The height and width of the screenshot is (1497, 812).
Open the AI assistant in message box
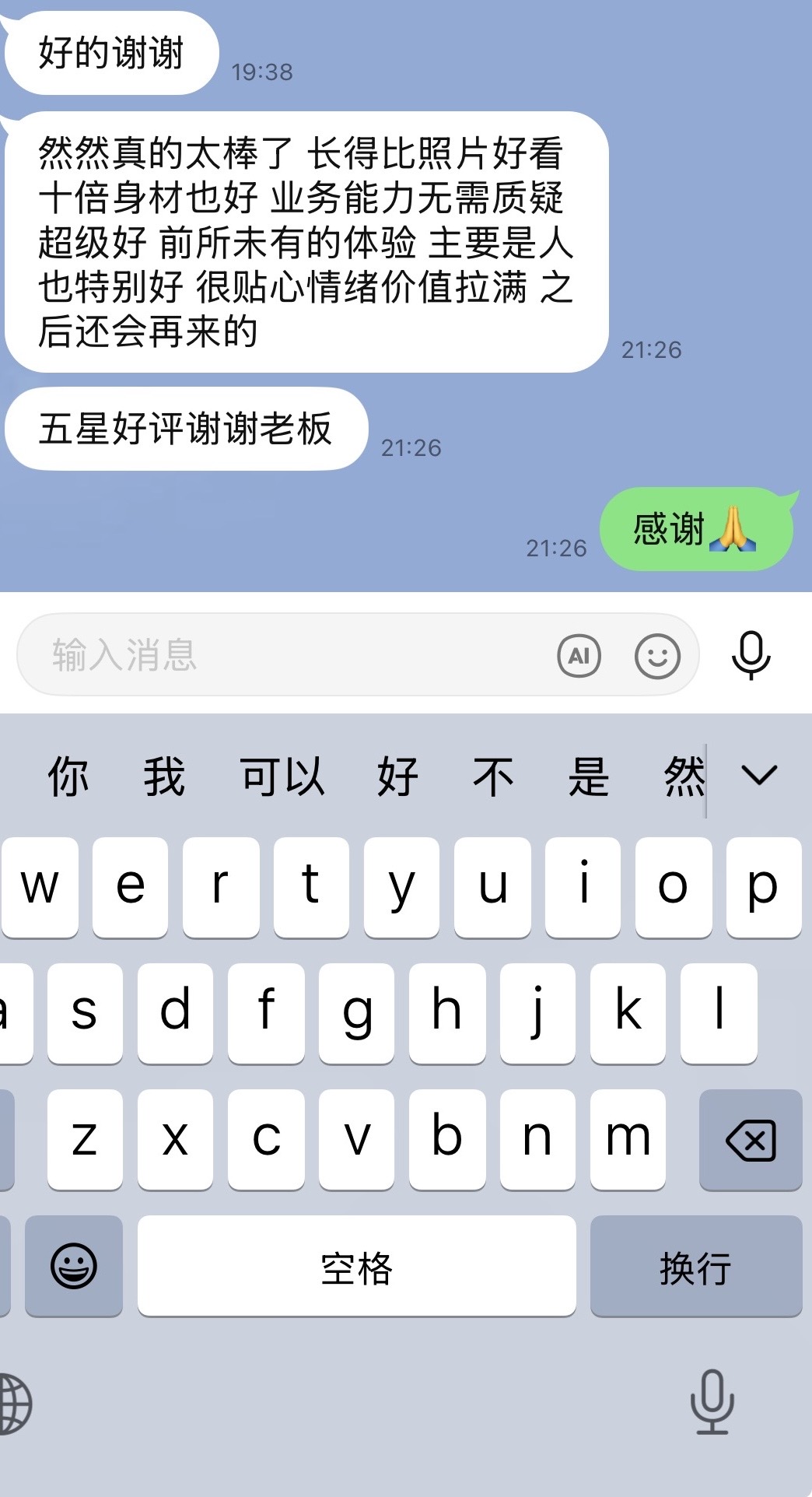click(x=579, y=656)
